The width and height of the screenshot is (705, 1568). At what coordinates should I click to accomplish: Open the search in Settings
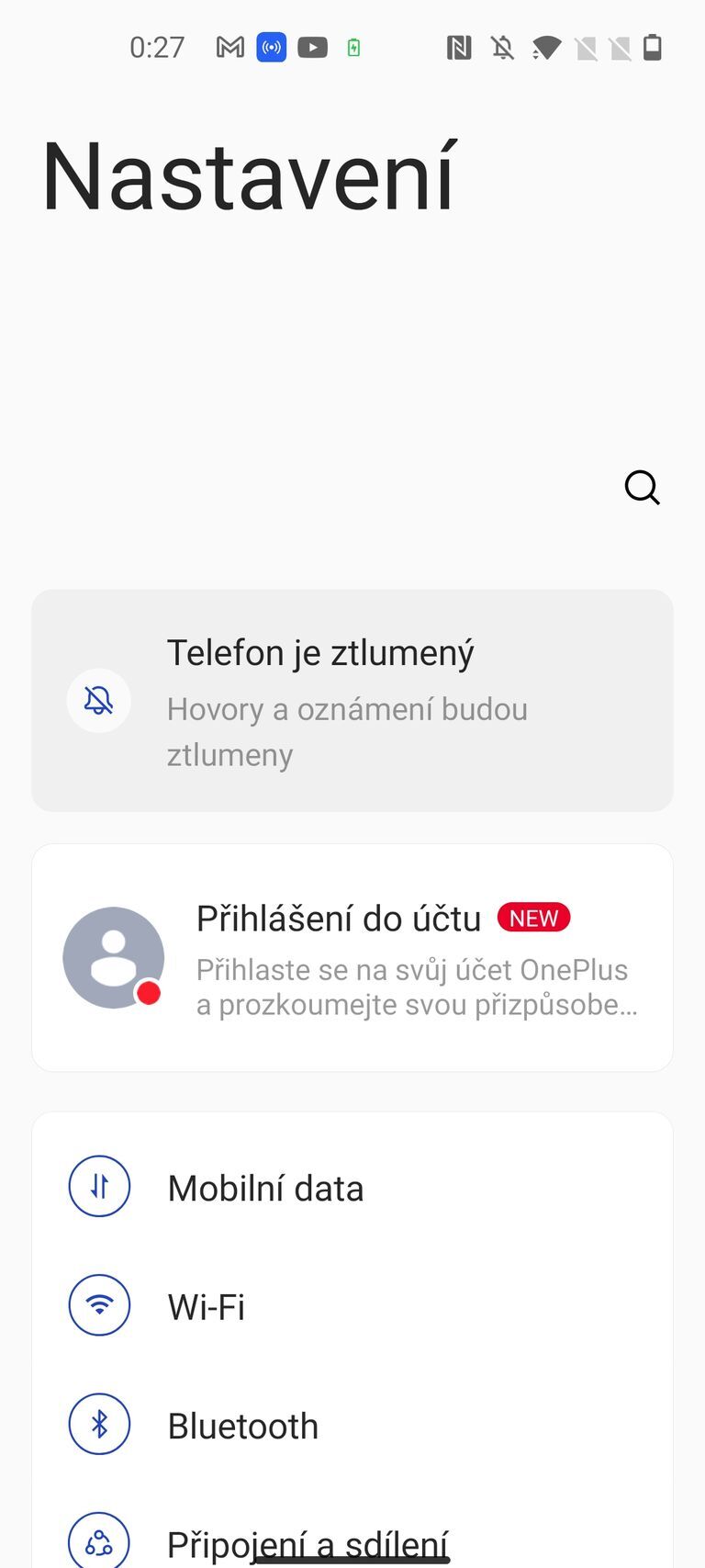[643, 489]
